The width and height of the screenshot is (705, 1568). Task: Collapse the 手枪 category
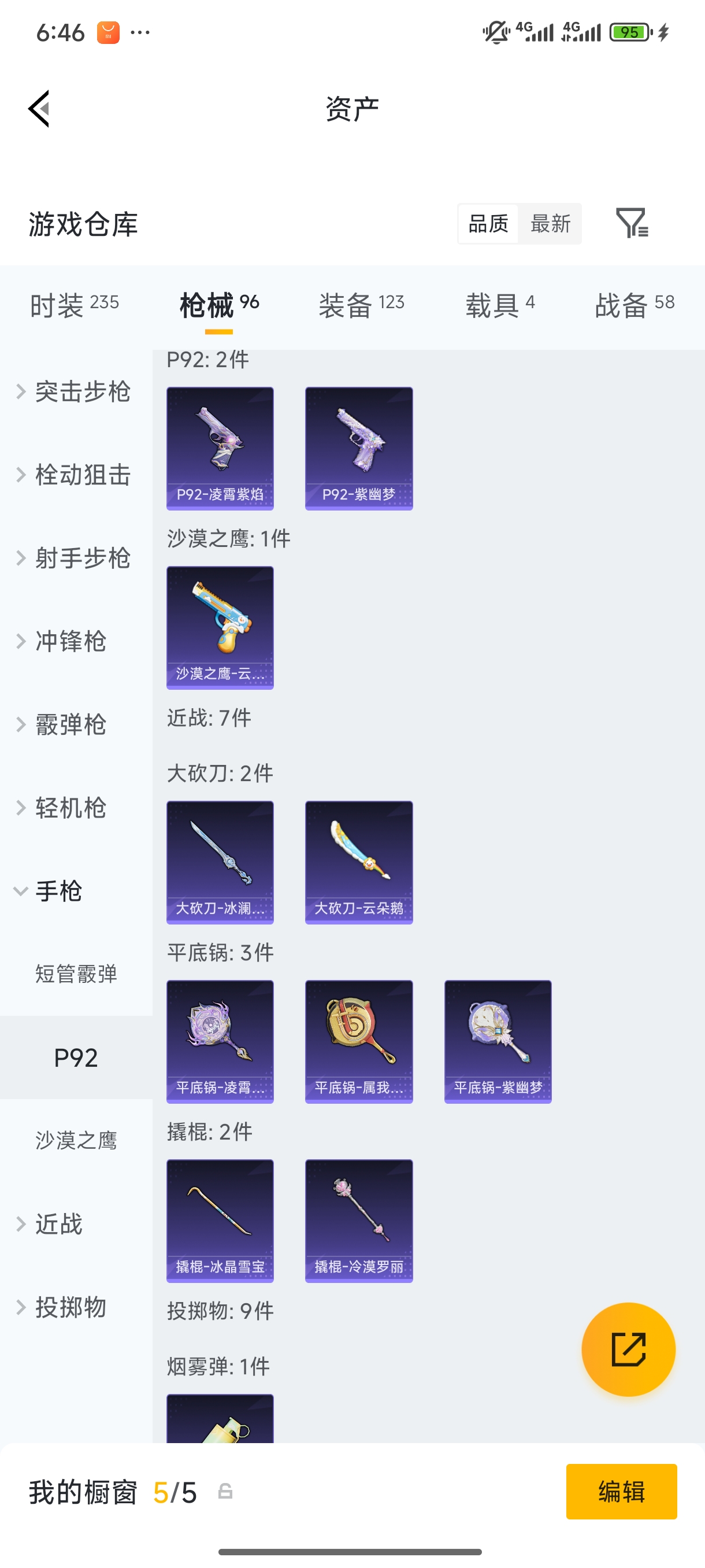(x=59, y=891)
